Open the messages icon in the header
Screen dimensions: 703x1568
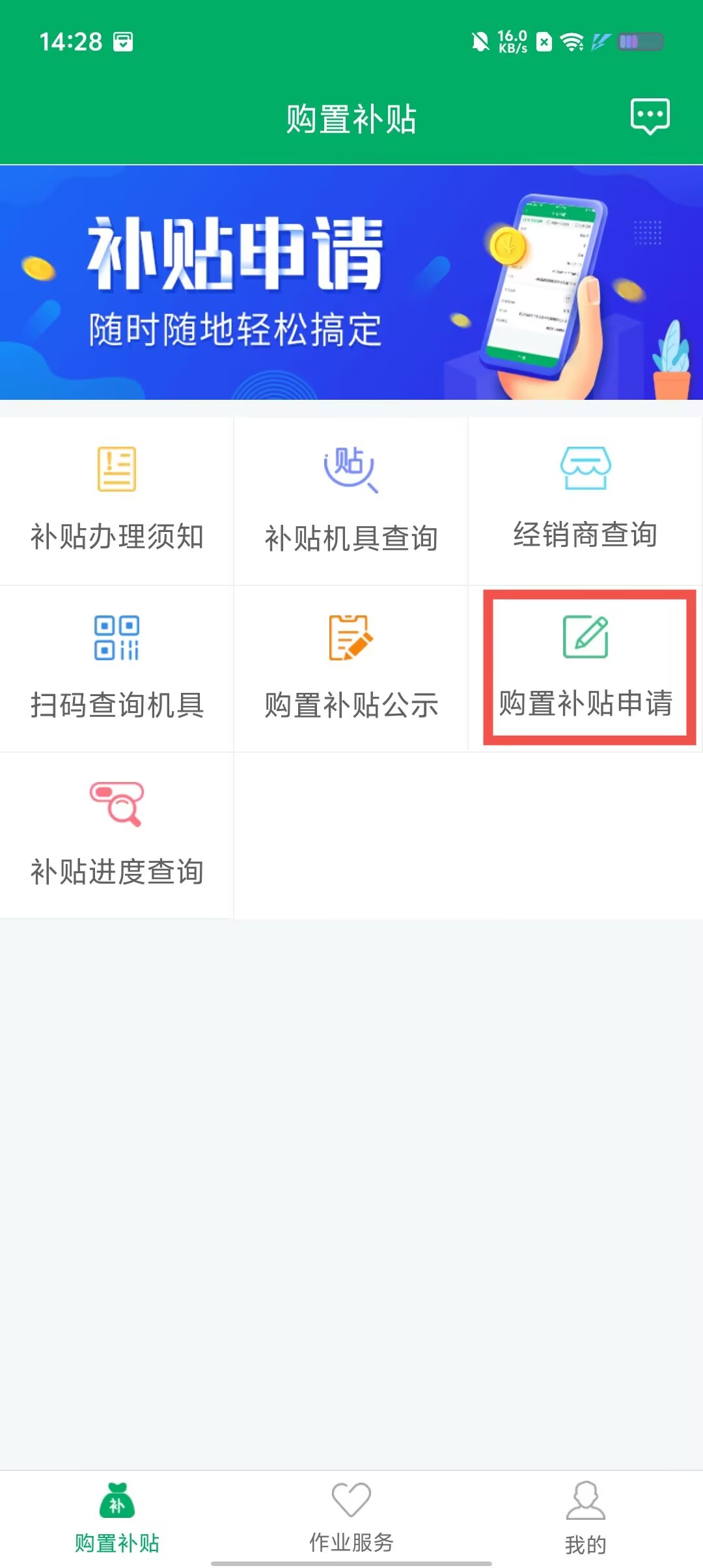tap(650, 117)
